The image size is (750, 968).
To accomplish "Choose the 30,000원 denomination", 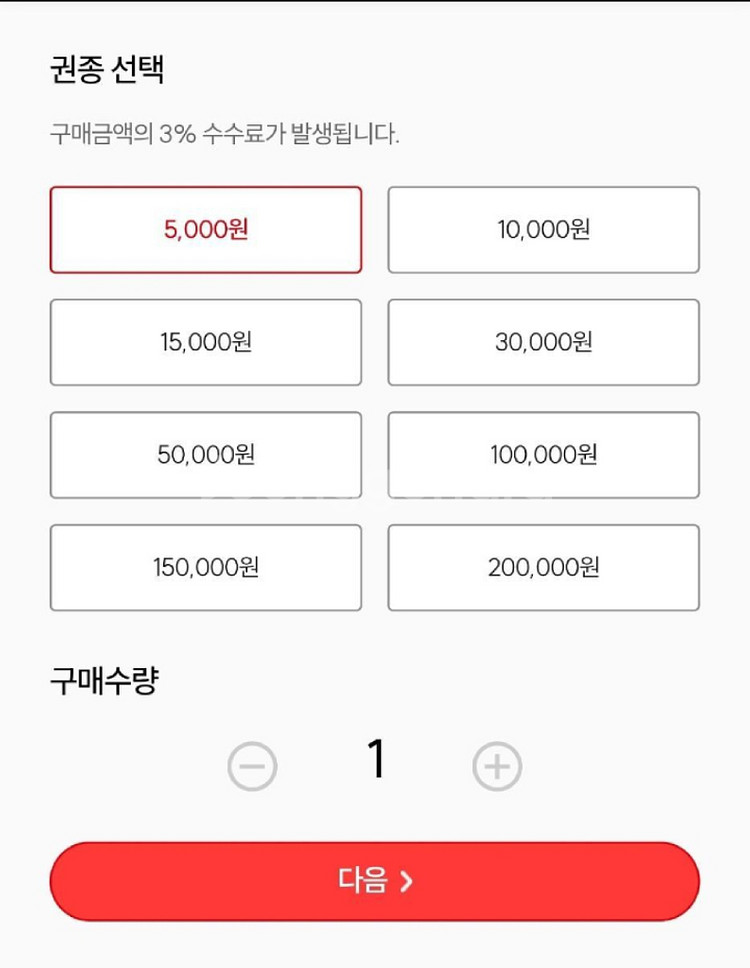I will (x=544, y=341).
